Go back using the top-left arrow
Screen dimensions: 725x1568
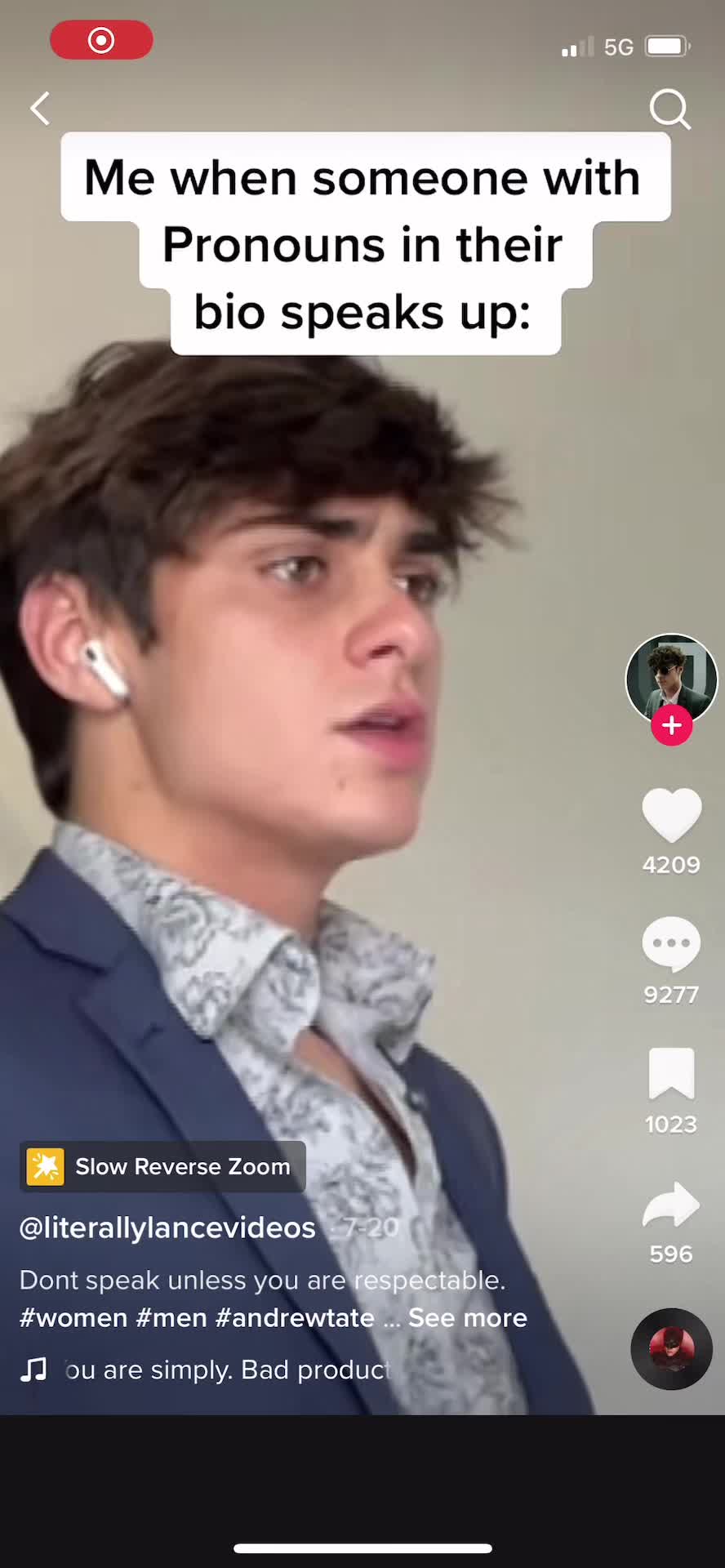click(40, 108)
